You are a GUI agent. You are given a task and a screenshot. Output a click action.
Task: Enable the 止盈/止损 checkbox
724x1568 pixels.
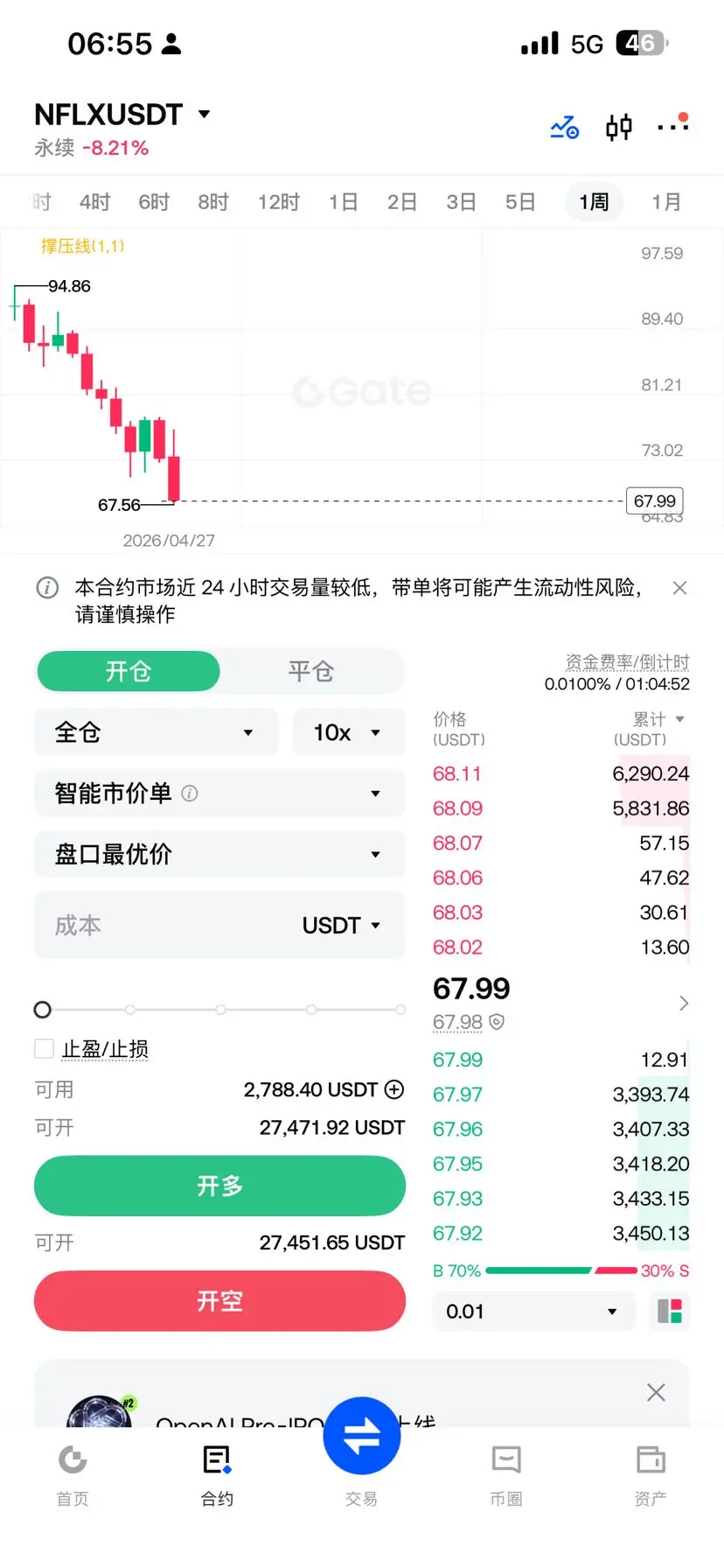44,1048
